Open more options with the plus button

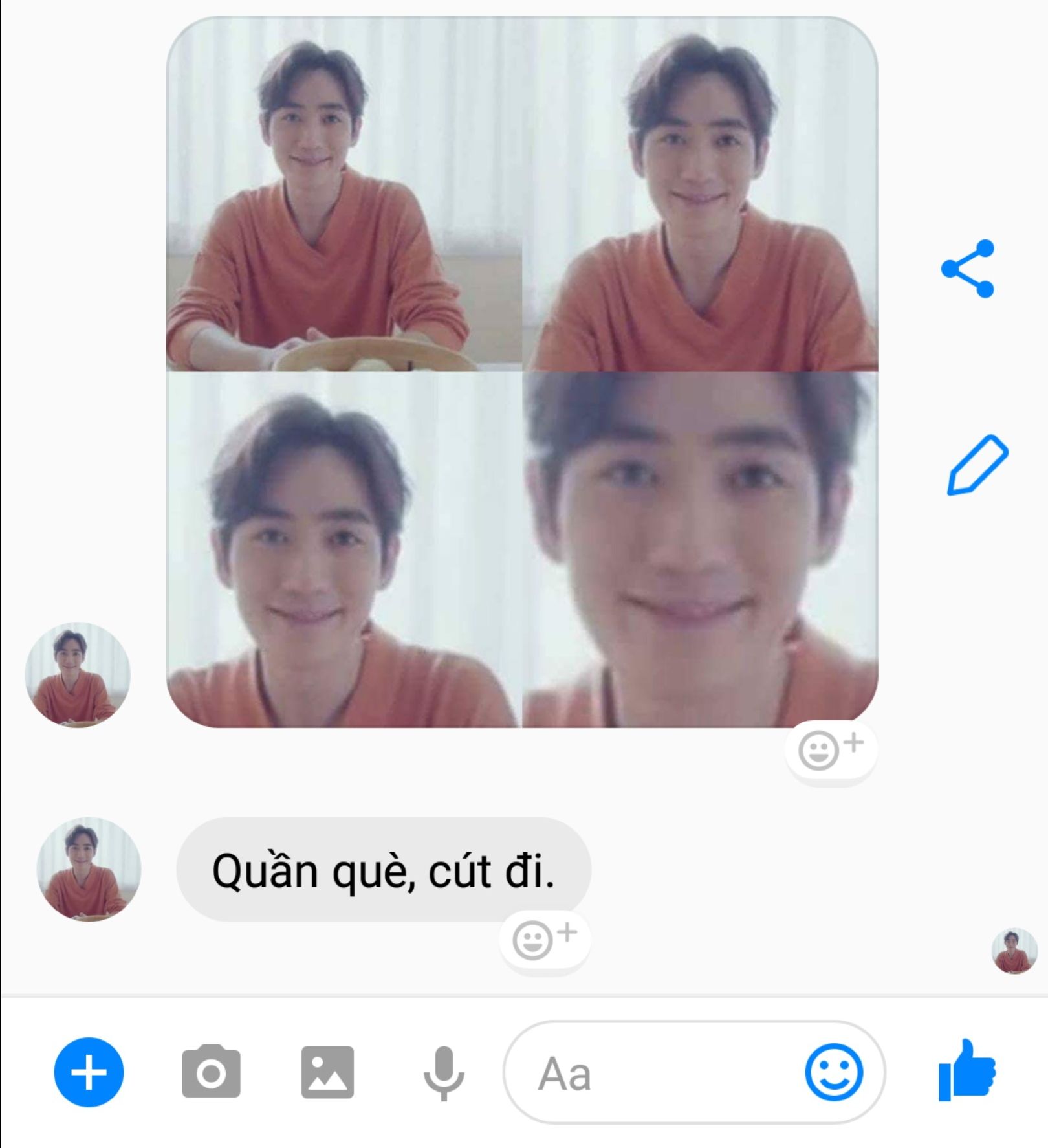[89, 1072]
